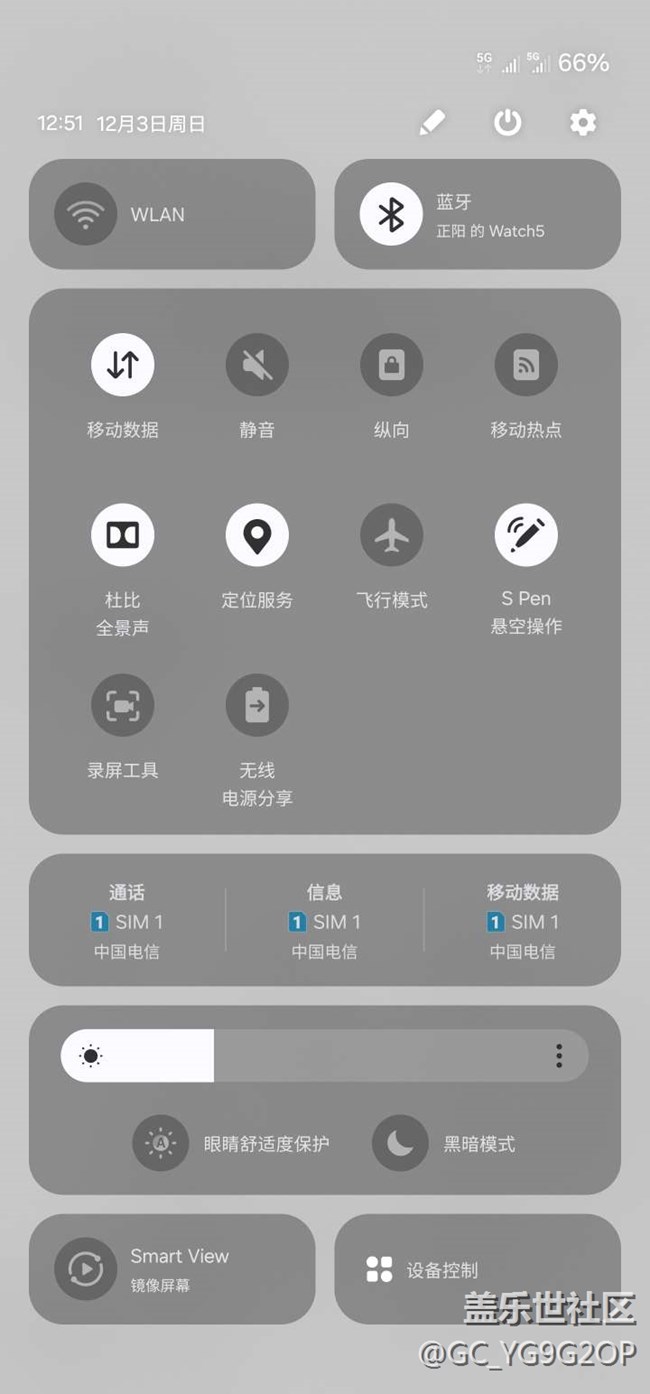
Task: Switch on dark mode (黑暗模式)
Action: 400,1143
